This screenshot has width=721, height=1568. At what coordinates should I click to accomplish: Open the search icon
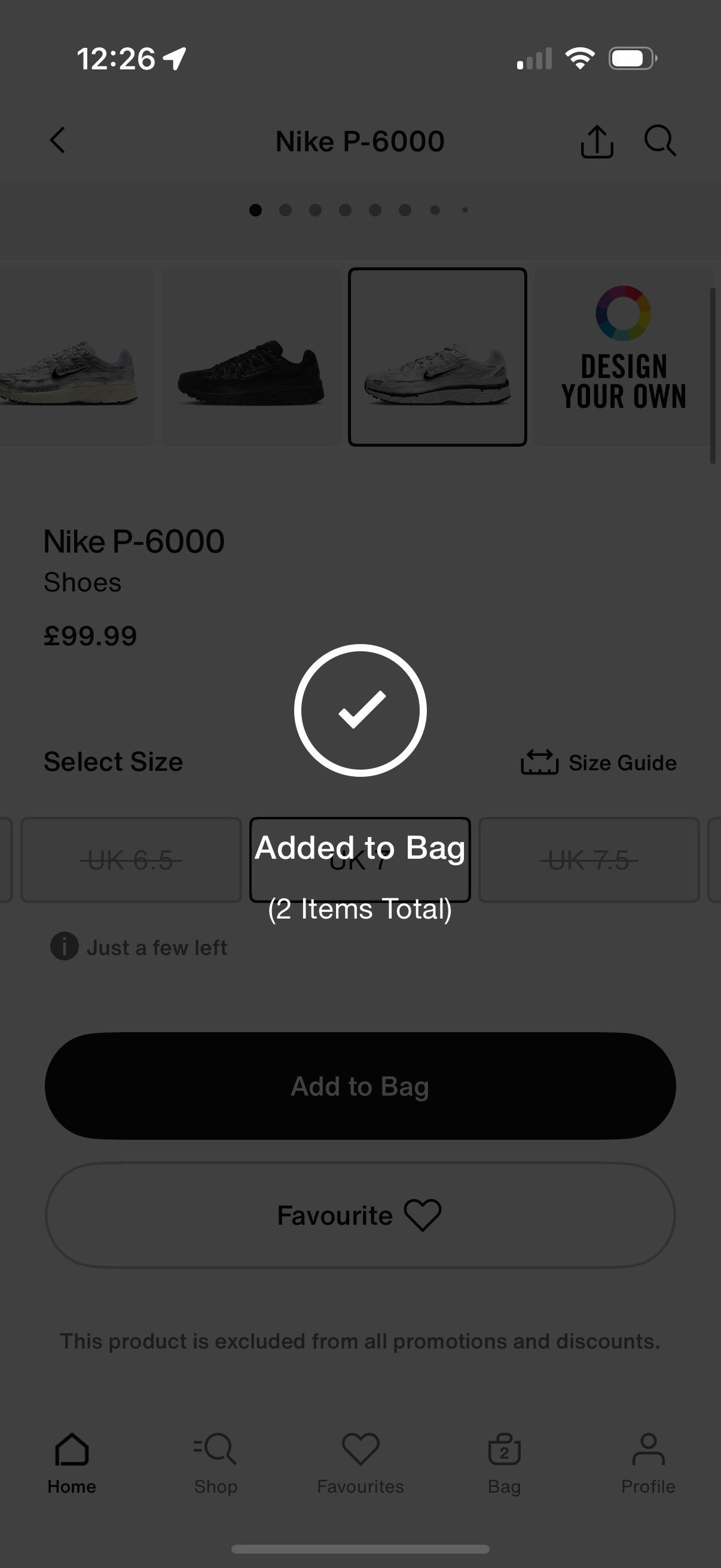click(659, 141)
